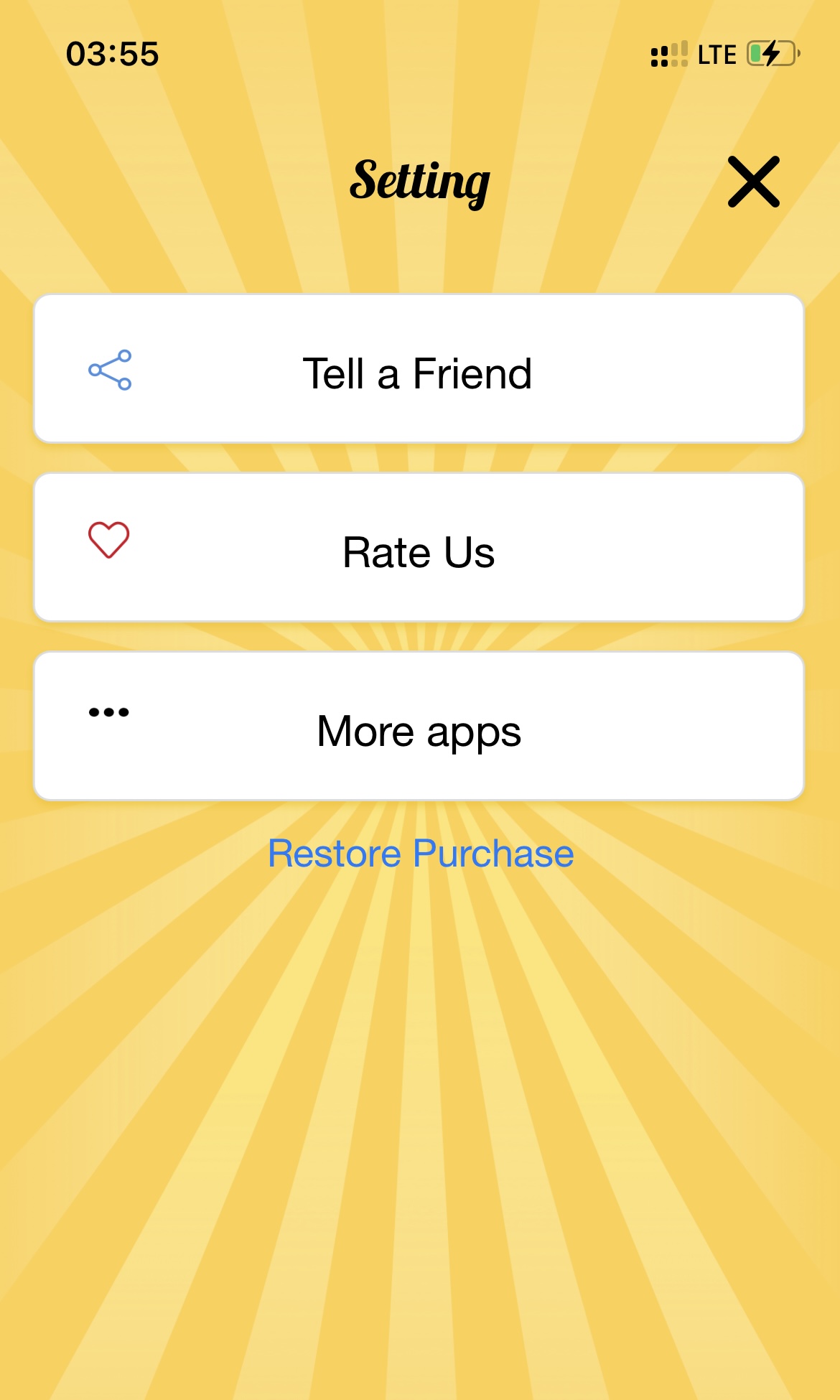Open More apps from settings

[x=418, y=730]
